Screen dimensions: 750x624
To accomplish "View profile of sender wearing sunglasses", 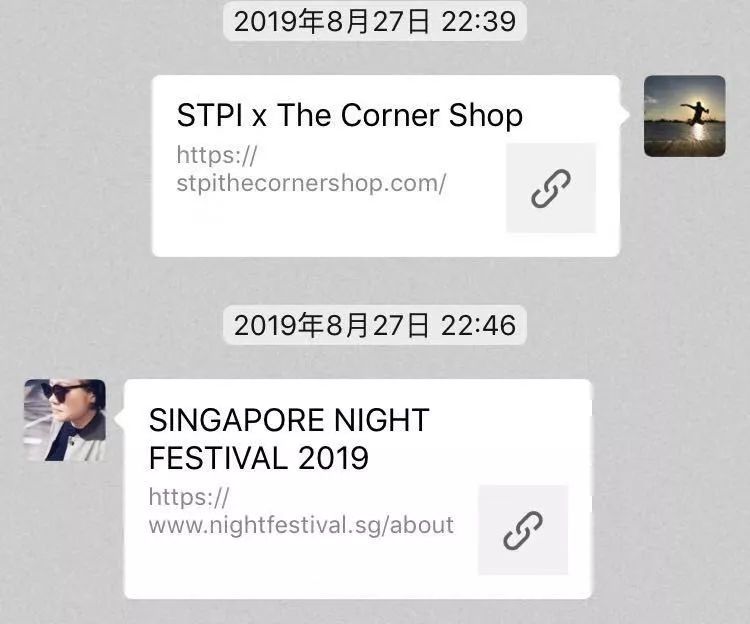I will click(x=65, y=420).
